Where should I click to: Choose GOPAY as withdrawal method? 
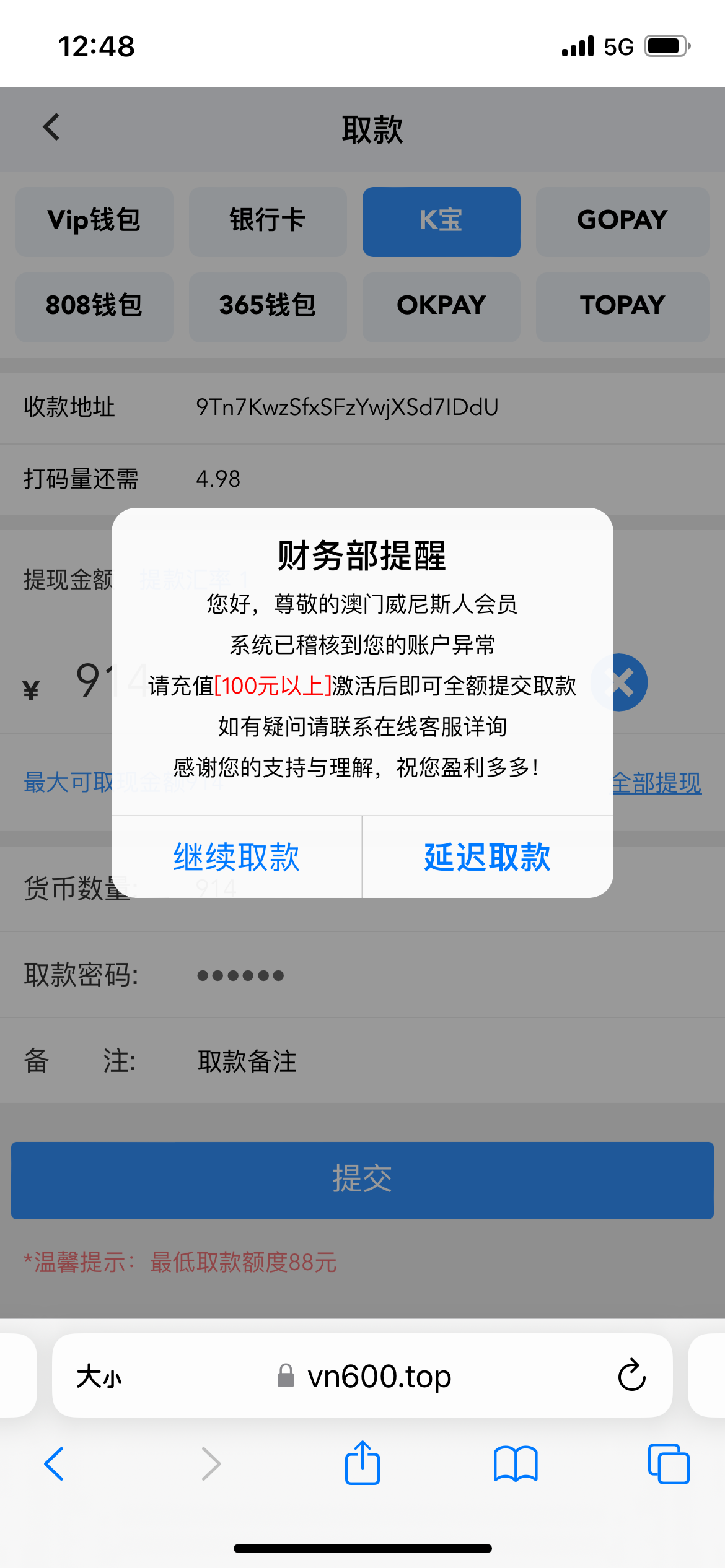pos(622,221)
